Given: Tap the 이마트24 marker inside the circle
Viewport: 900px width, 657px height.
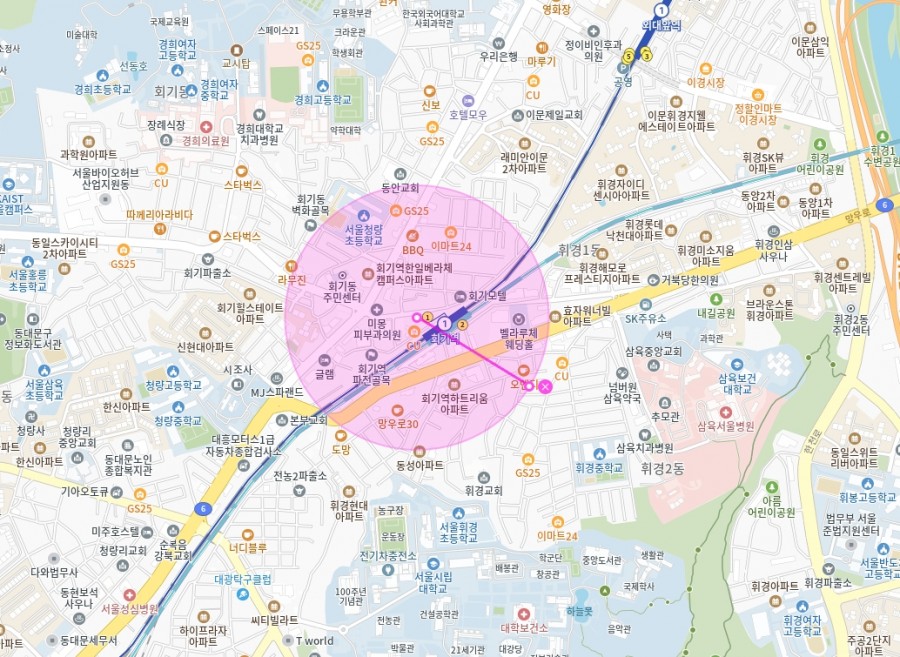Looking at the screenshot, I should (x=450, y=232).
